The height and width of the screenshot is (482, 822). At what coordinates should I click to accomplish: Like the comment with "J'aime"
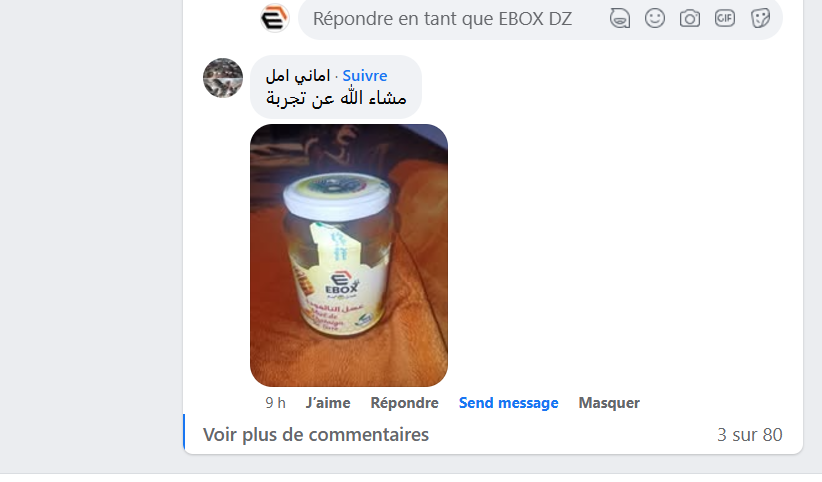328,403
